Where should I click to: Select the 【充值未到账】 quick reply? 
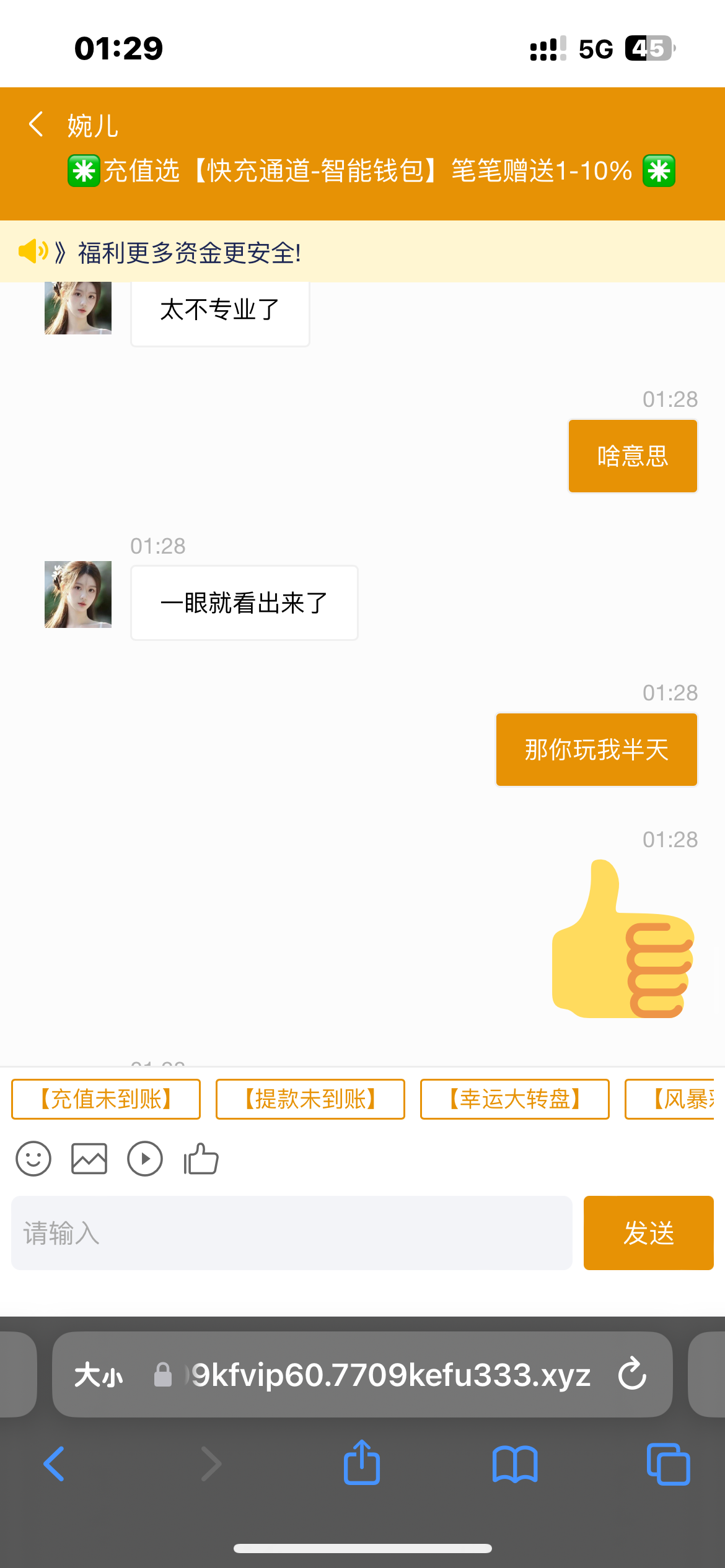tap(106, 1099)
